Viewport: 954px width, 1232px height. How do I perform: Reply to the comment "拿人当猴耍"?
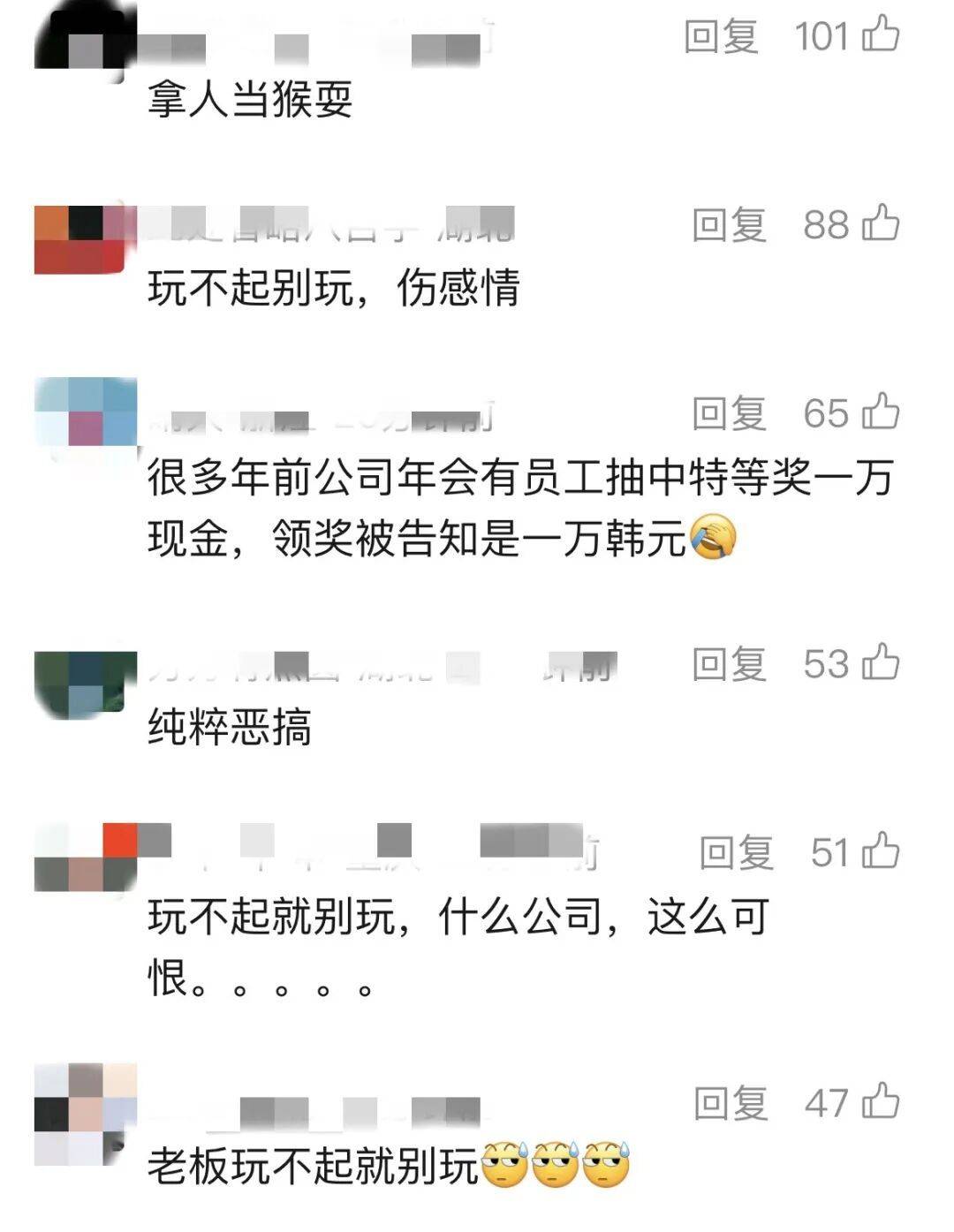pos(721,37)
